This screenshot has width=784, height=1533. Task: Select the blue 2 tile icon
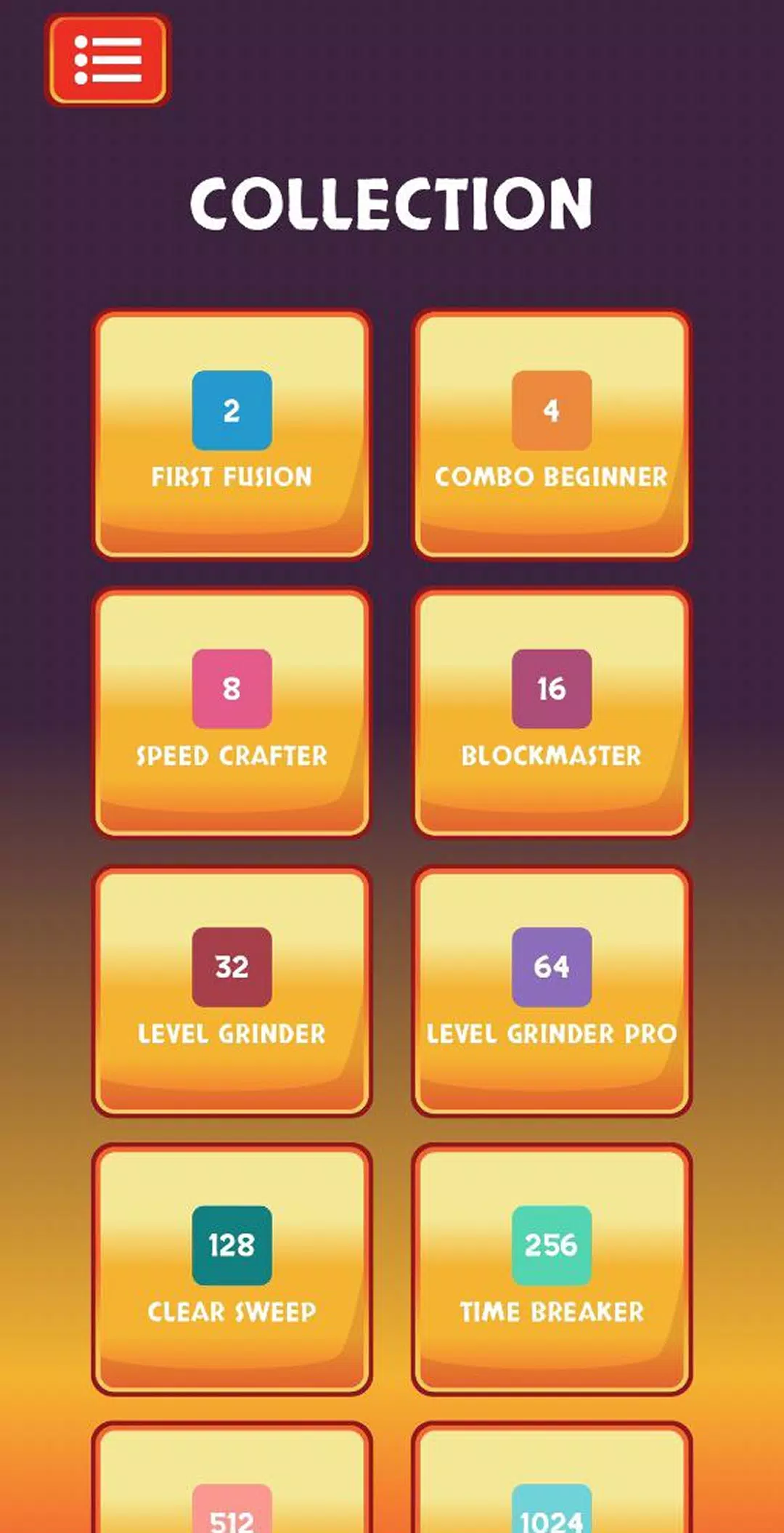(231, 410)
